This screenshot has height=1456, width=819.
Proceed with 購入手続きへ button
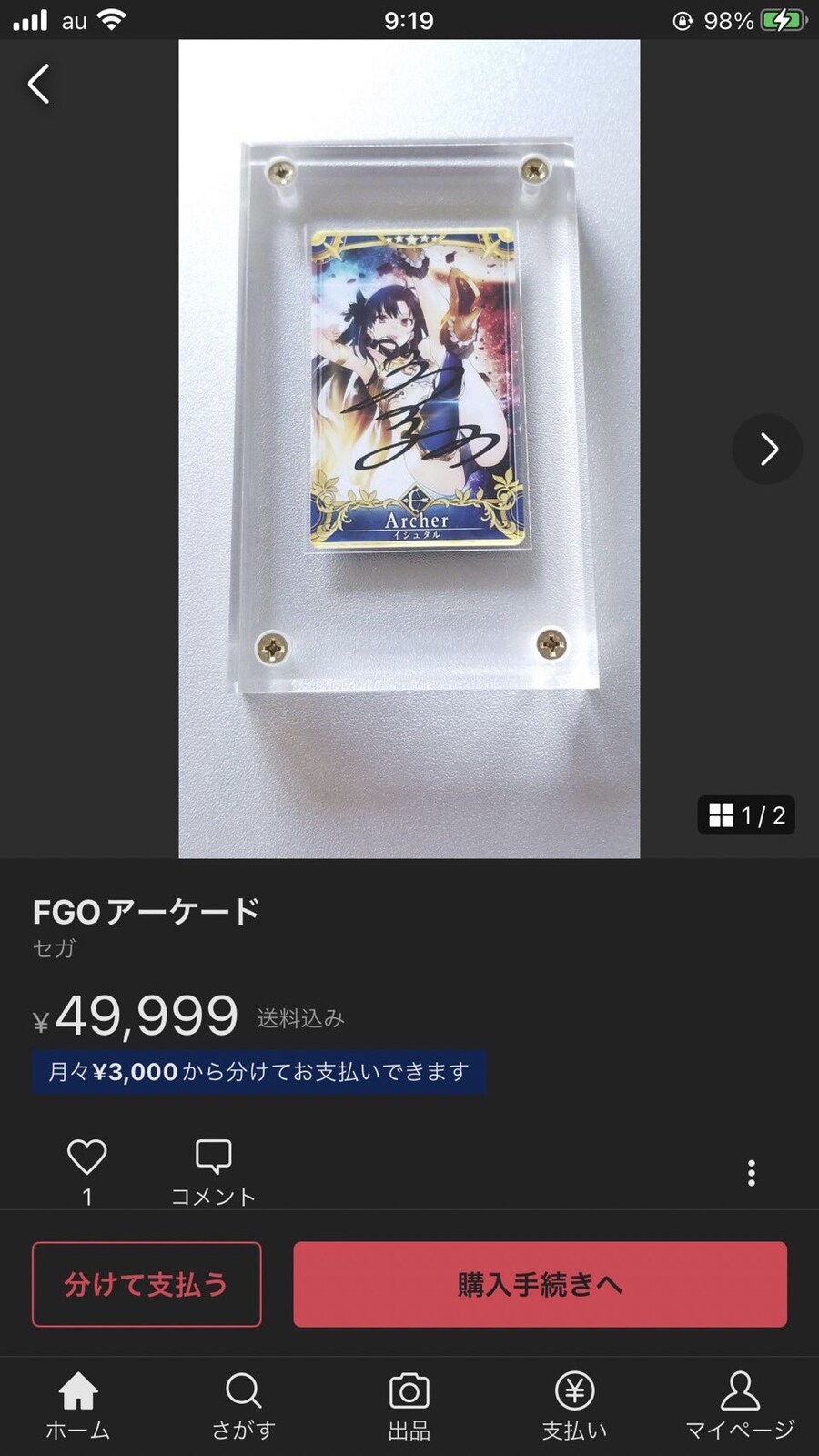click(x=540, y=1284)
